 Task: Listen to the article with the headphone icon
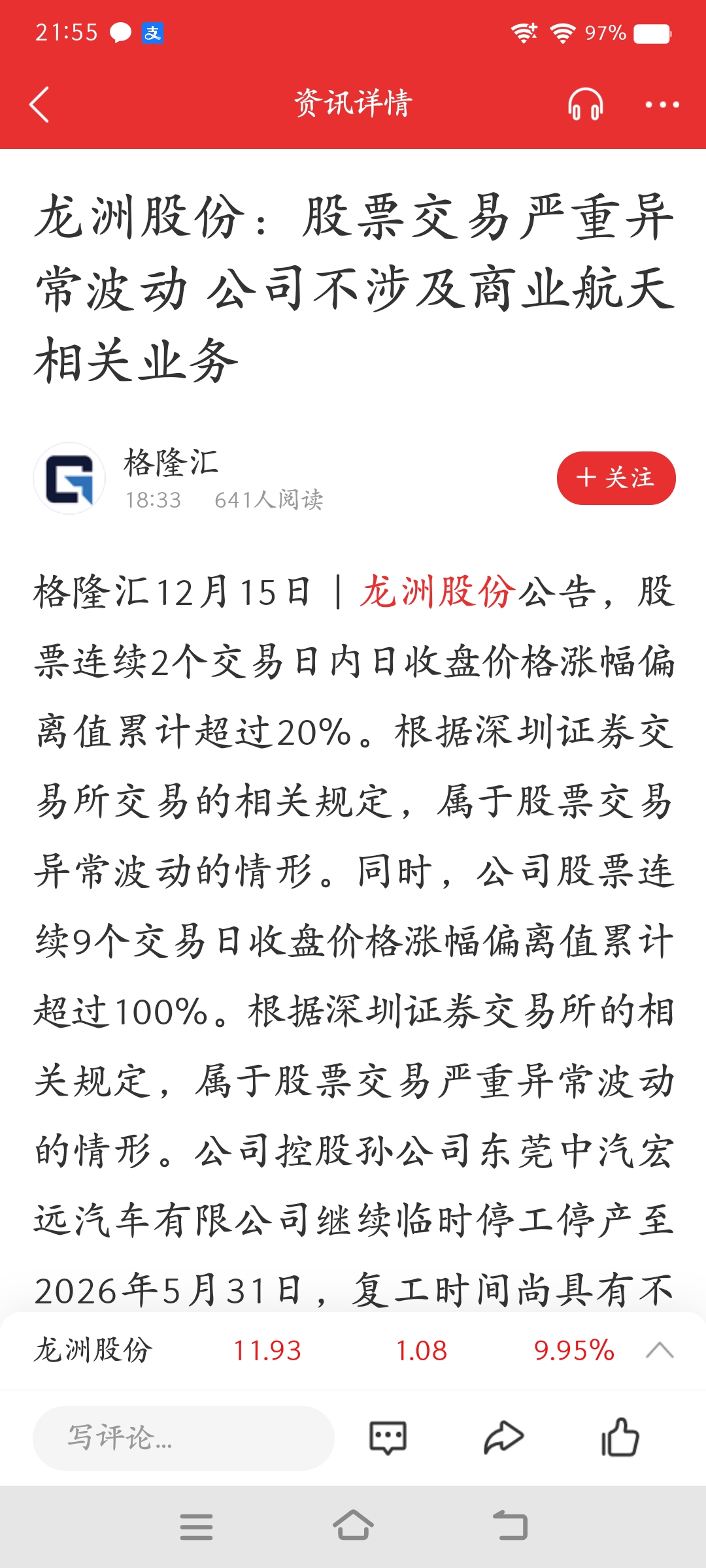pos(585,105)
